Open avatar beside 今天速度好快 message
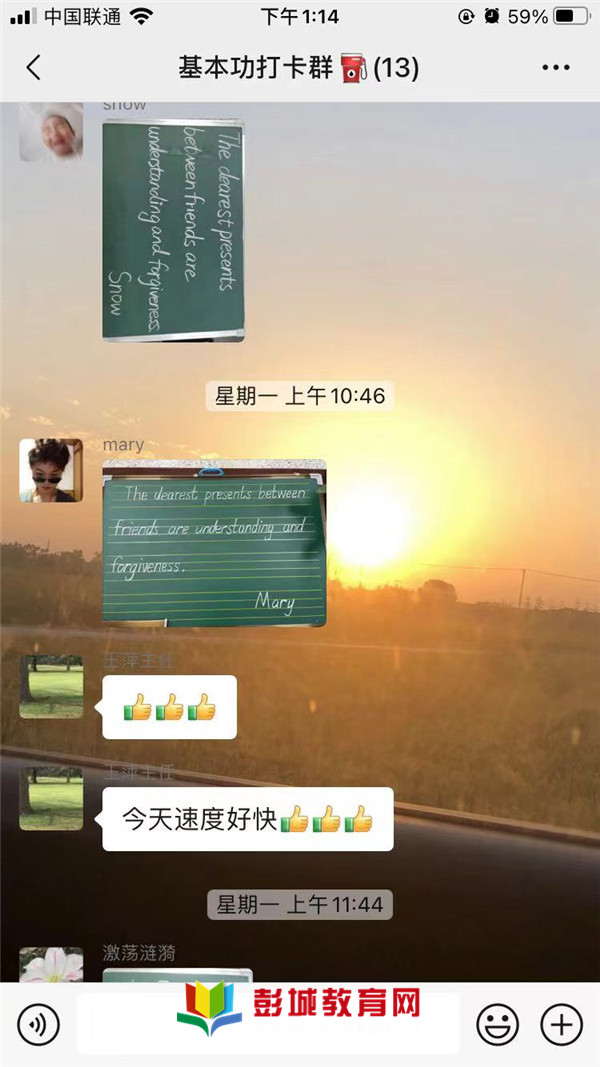The width and height of the screenshot is (600, 1067). coord(51,799)
